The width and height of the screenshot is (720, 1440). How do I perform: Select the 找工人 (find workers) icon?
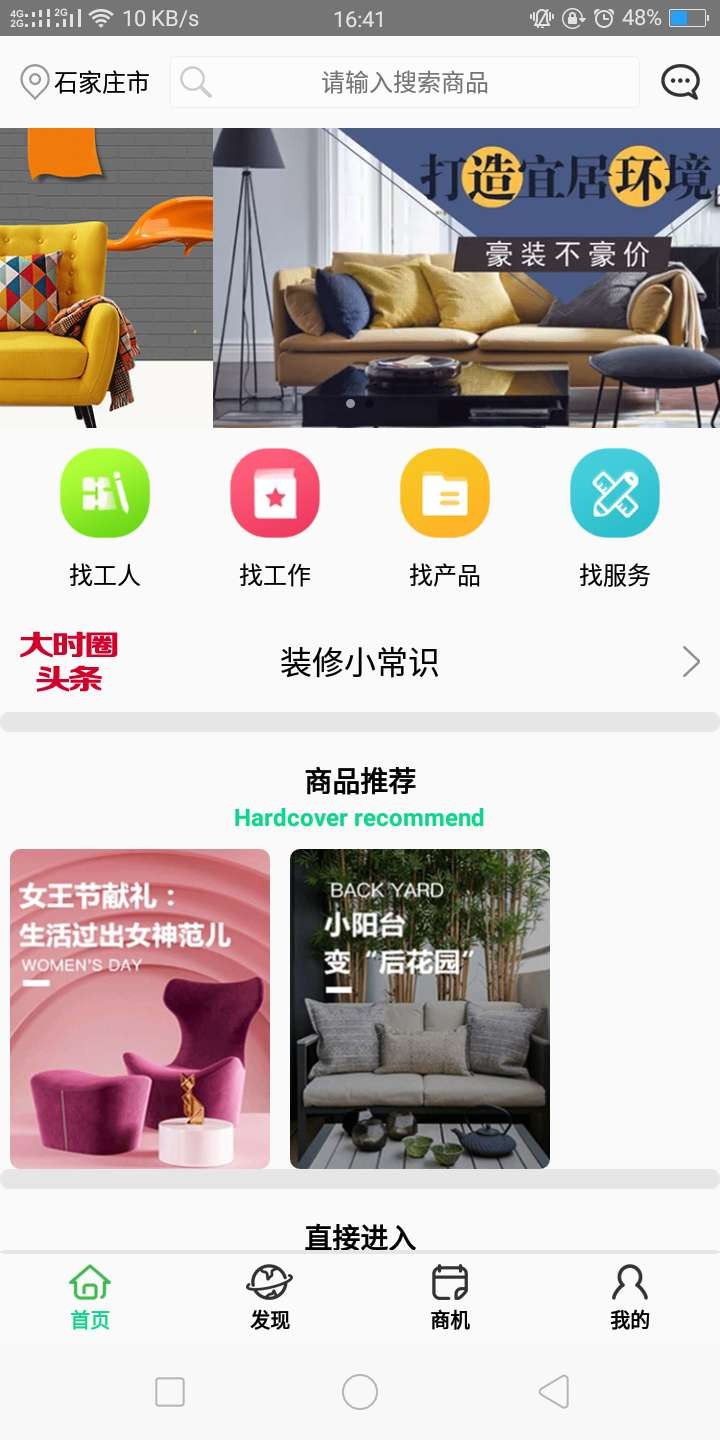coord(104,491)
